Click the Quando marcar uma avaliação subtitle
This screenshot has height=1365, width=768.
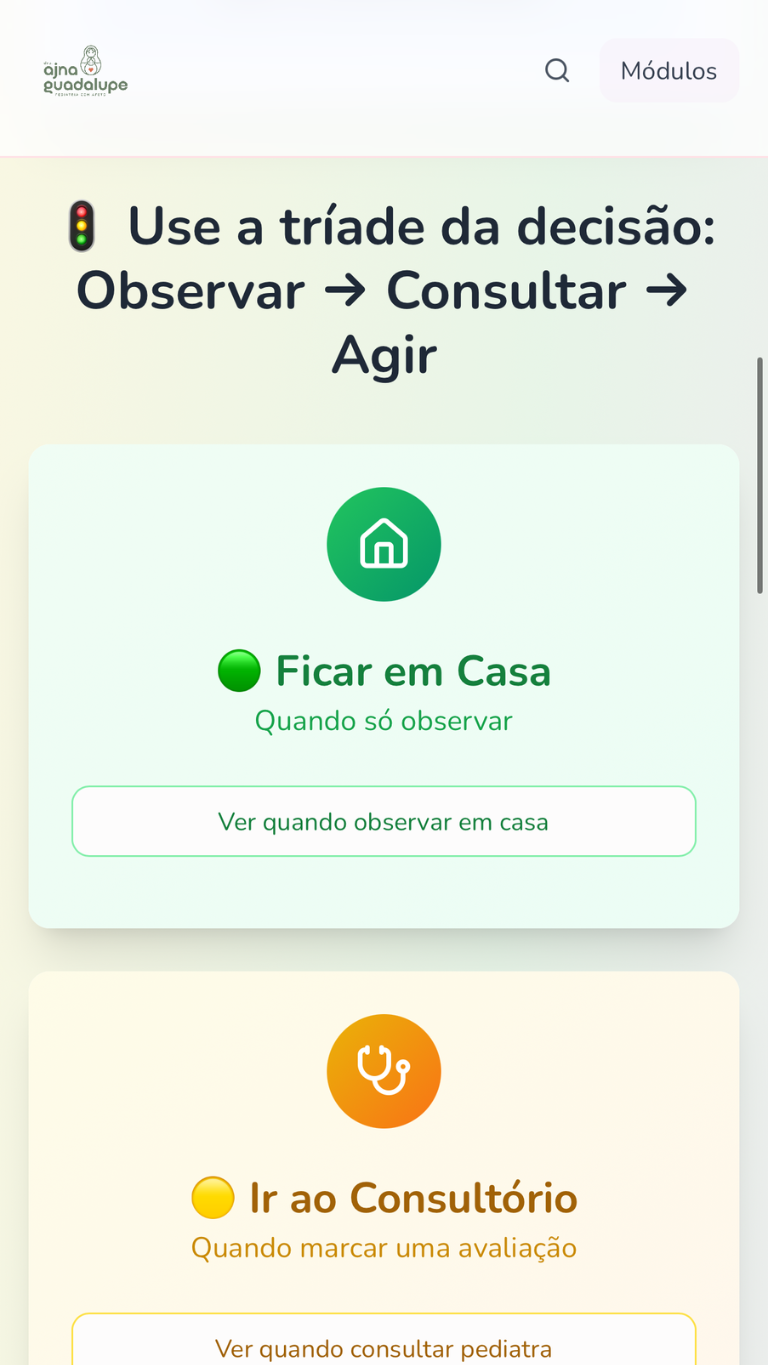point(384,1247)
